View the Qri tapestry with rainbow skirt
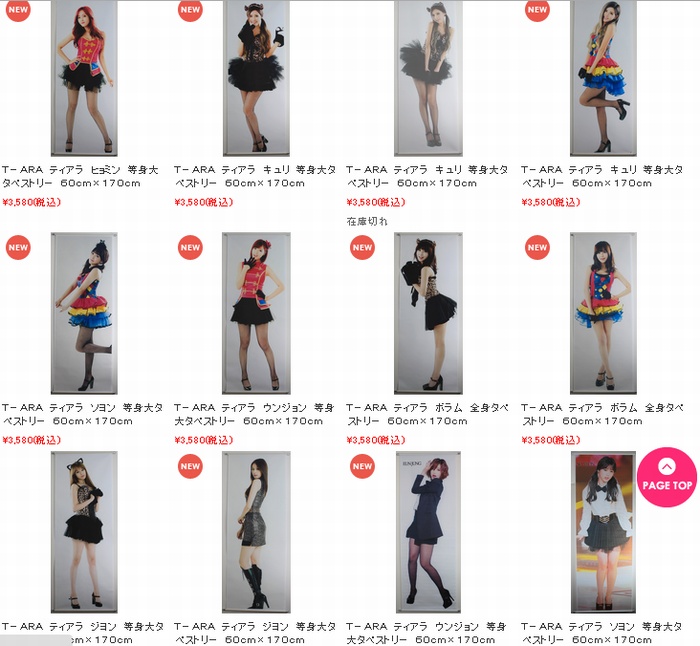This screenshot has height=646, width=700. pyautogui.click(x=603, y=78)
